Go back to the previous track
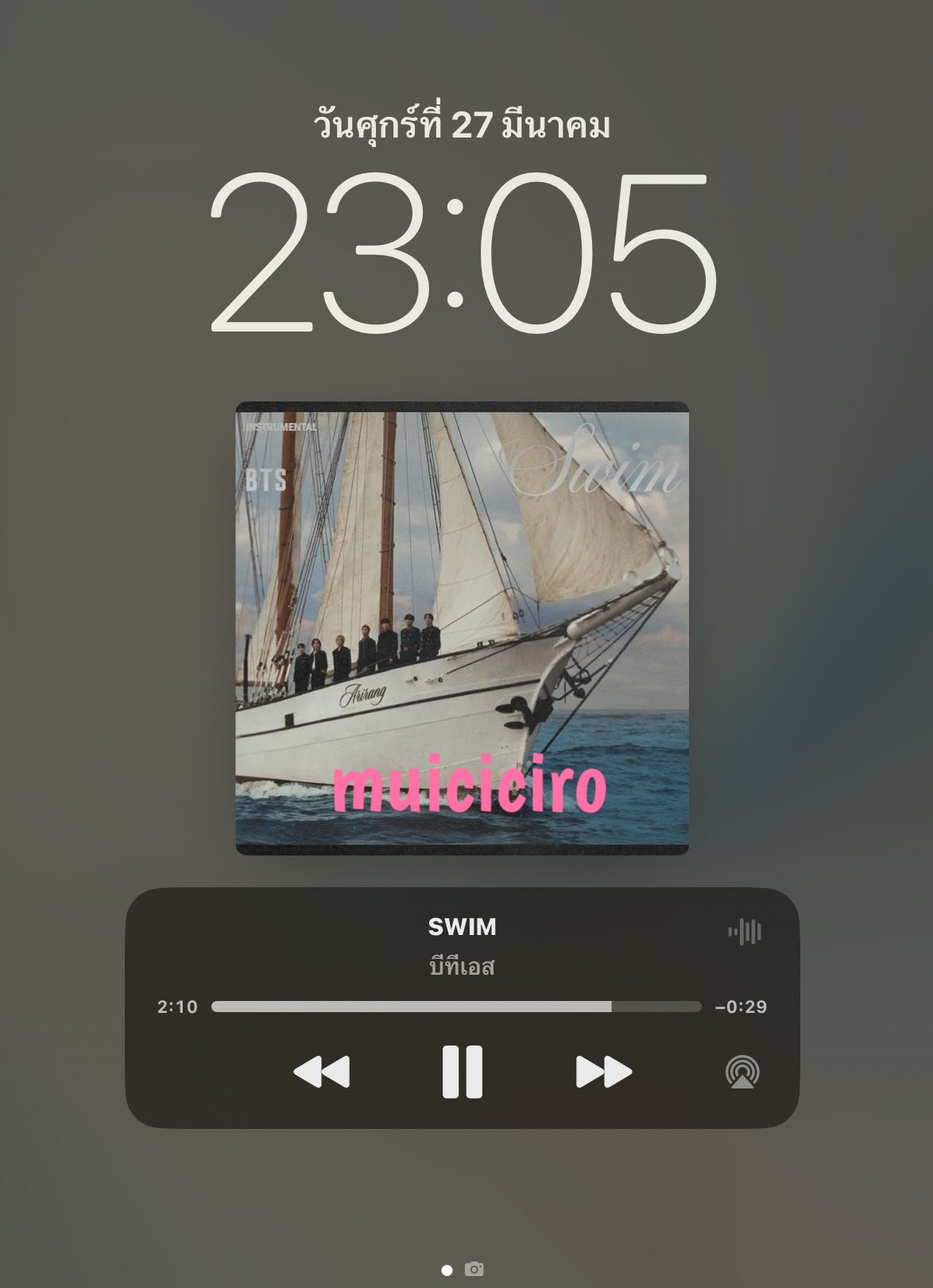The height and width of the screenshot is (1288, 933). click(x=321, y=1072)
